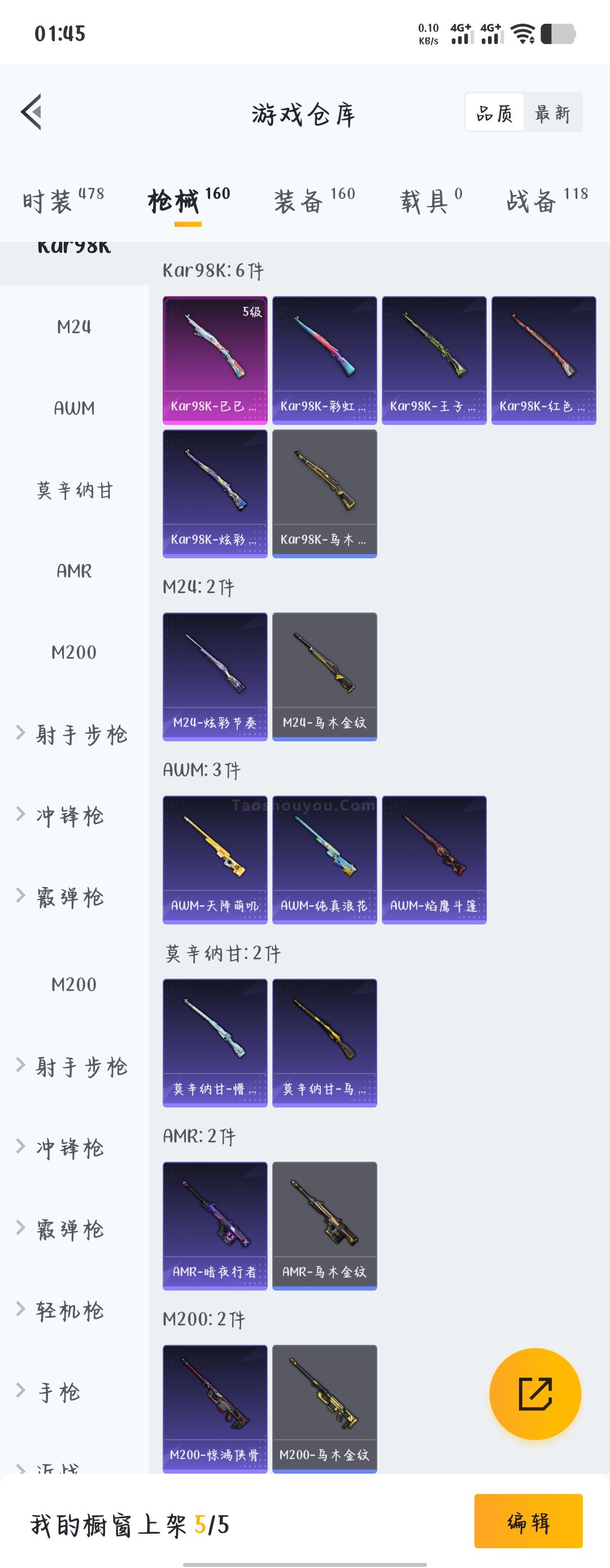Expand the 轻机枪 category
The height and width of the screenshot is (1568, 610).
pos(69,1310)
